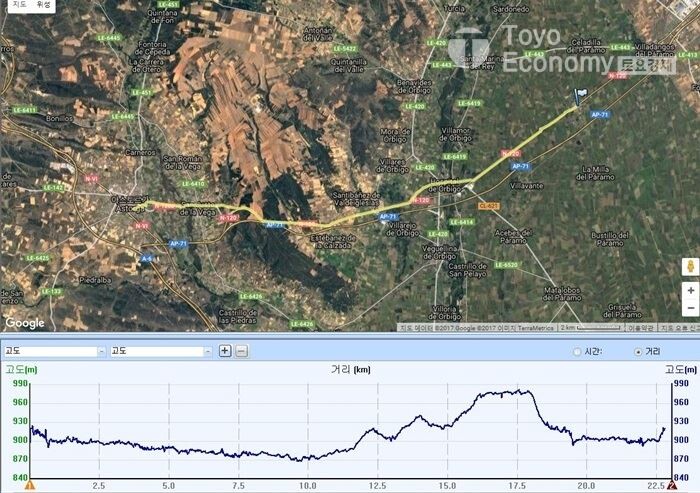
Task: Zoom out on the map
Action: click(690, 309)
